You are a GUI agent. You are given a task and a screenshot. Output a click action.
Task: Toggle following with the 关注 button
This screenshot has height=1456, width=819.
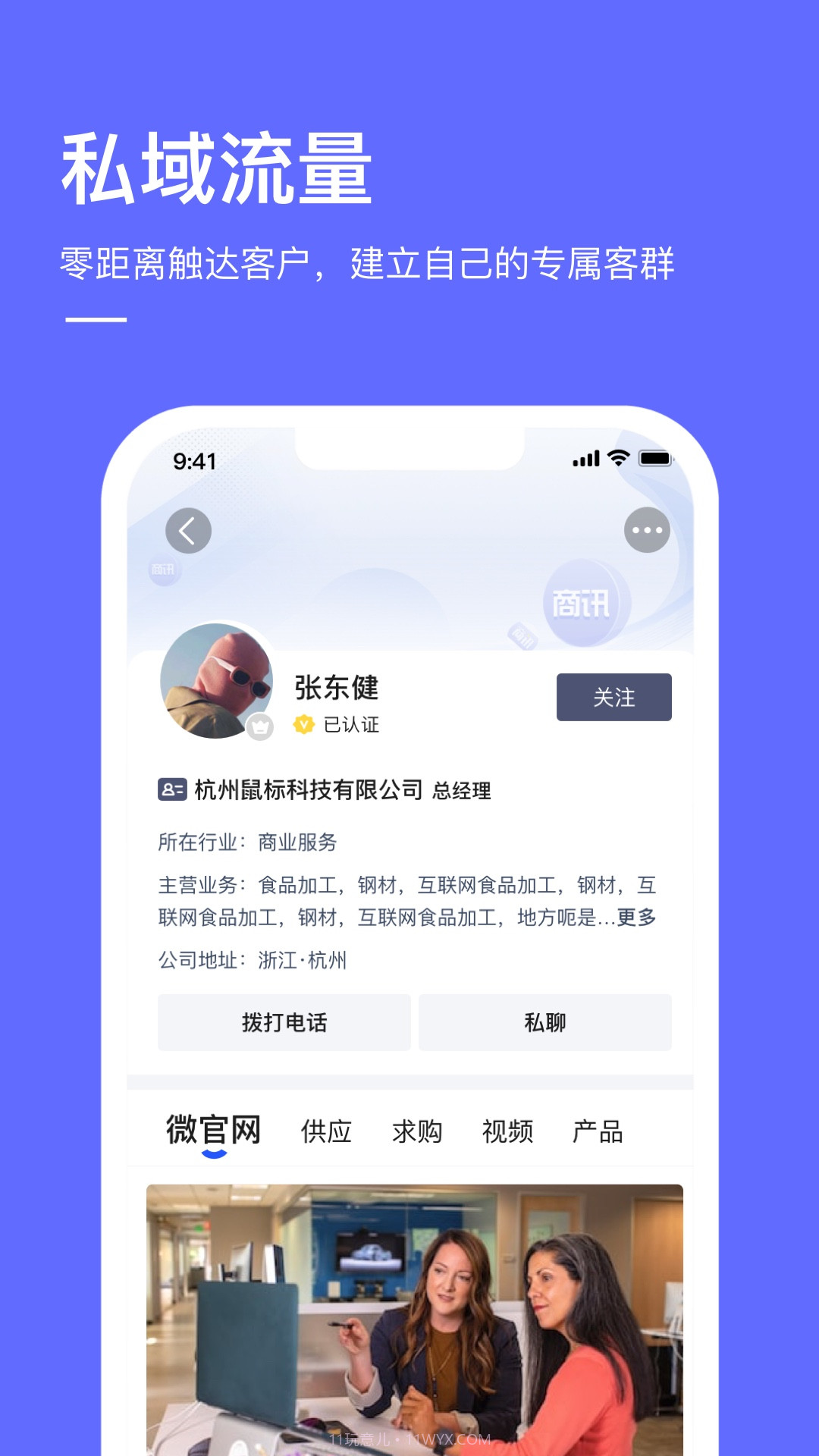pos(614,697)
